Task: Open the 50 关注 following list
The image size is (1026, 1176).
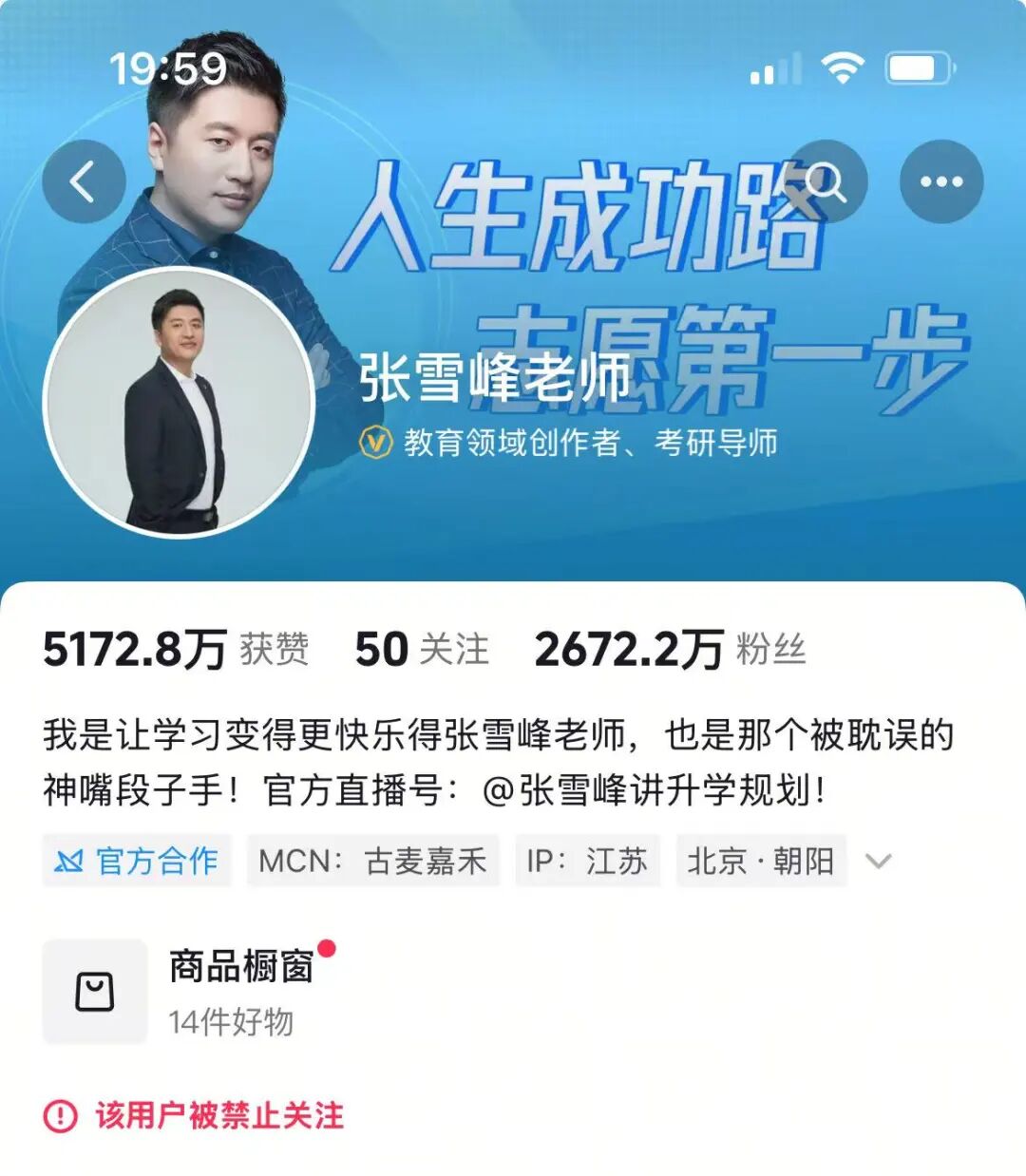Action: tap(422, 651)
